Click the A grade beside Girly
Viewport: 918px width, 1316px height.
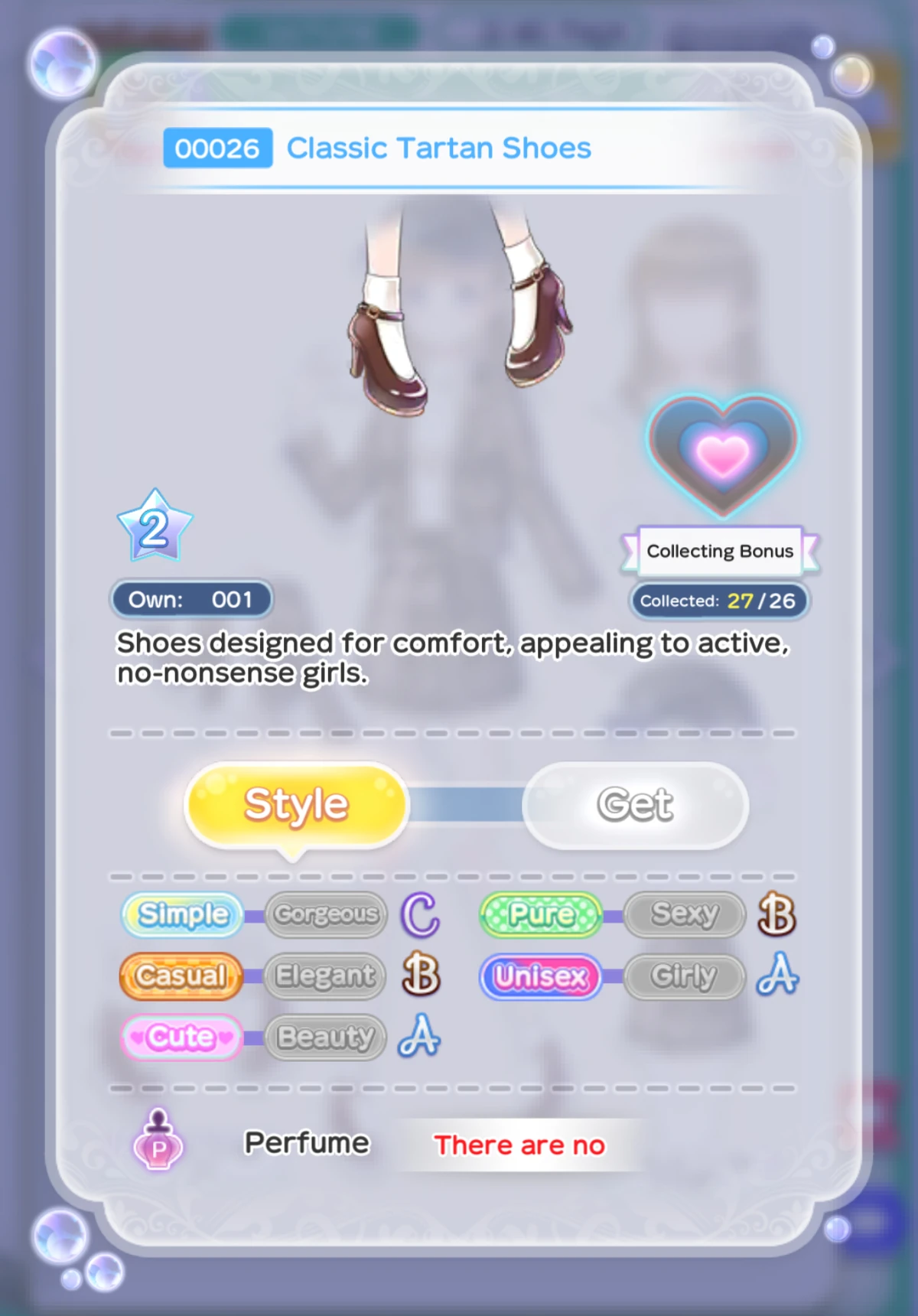click(779, 976)
